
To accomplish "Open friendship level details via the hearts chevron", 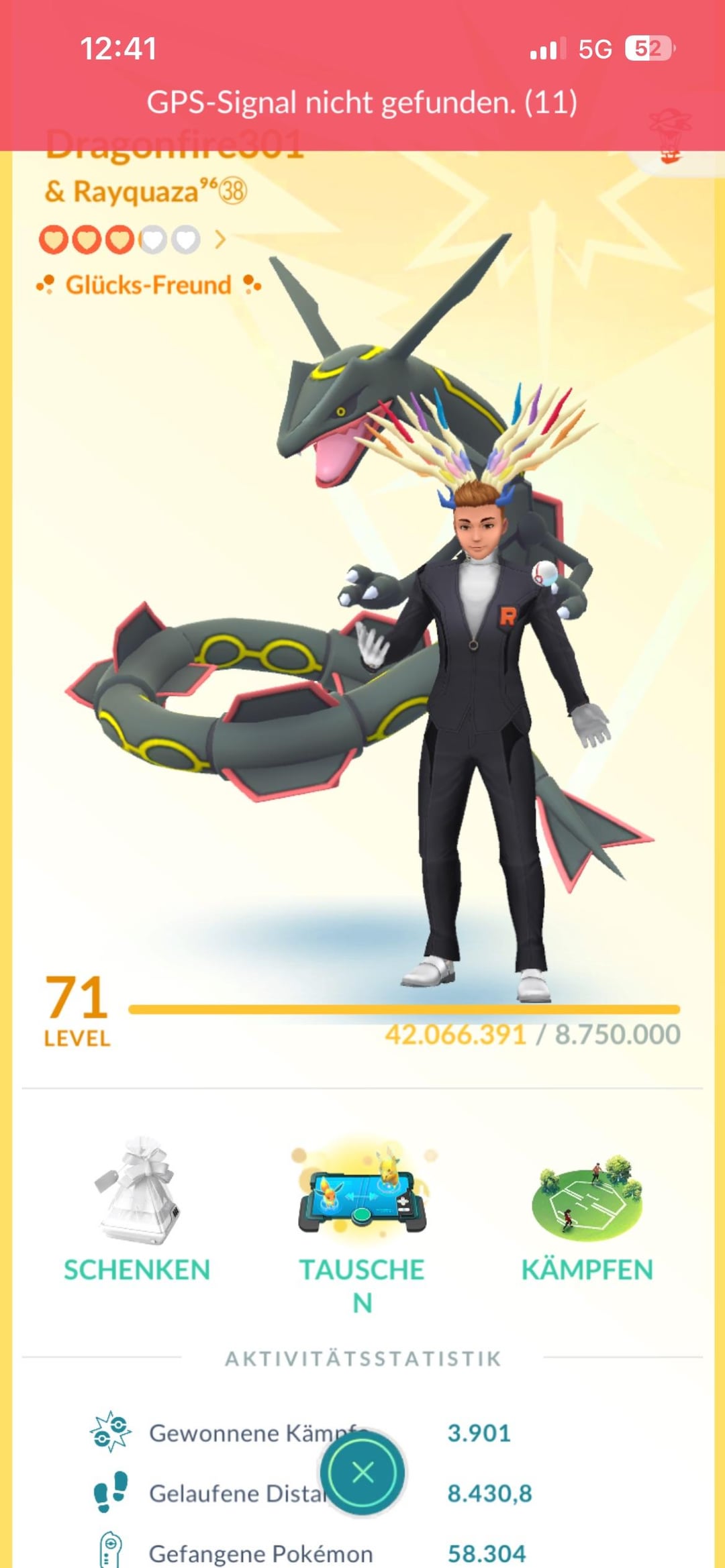I will pyautogui.click(x=220, y=240).
